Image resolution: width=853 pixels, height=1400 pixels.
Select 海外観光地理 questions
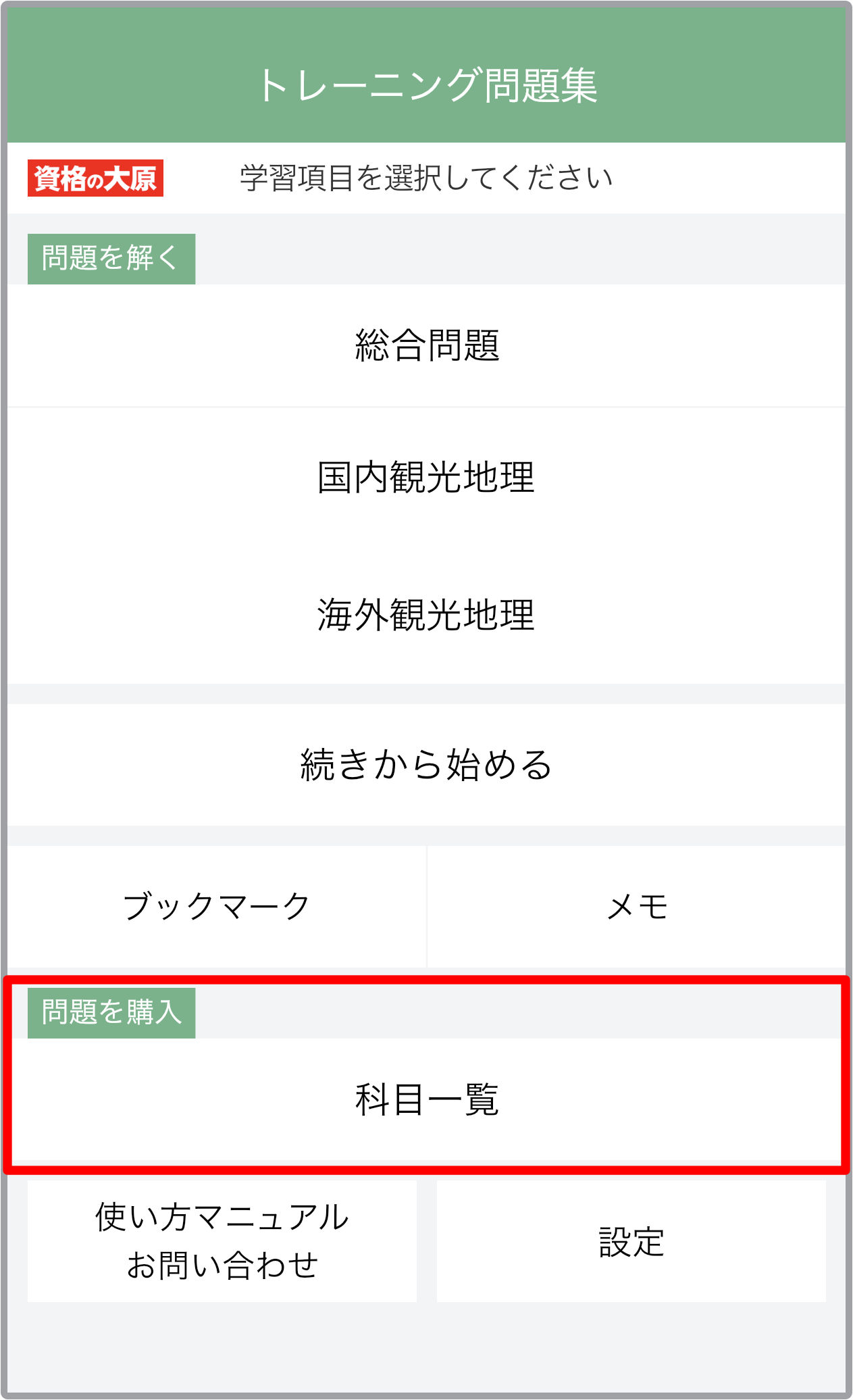point(426,615)
